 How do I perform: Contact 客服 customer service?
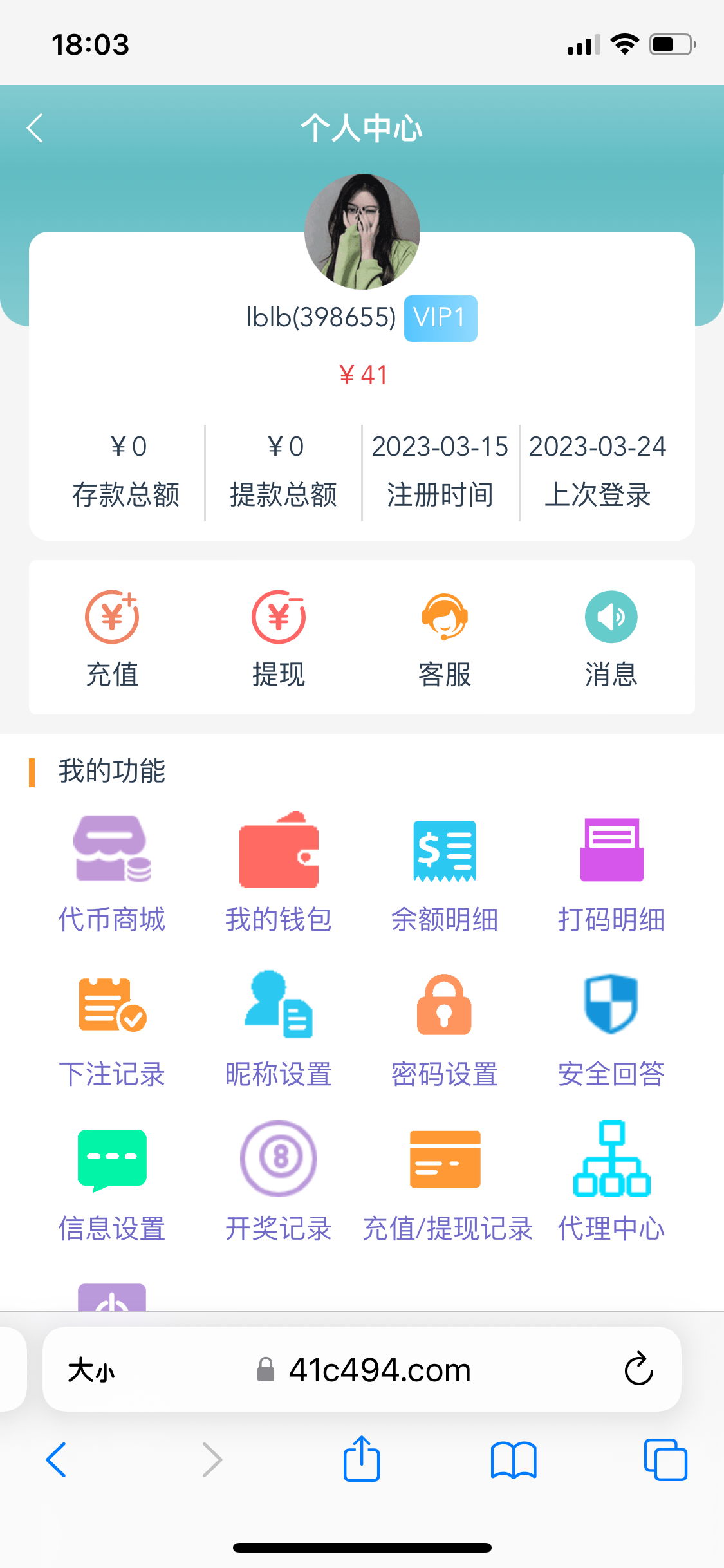444,637
